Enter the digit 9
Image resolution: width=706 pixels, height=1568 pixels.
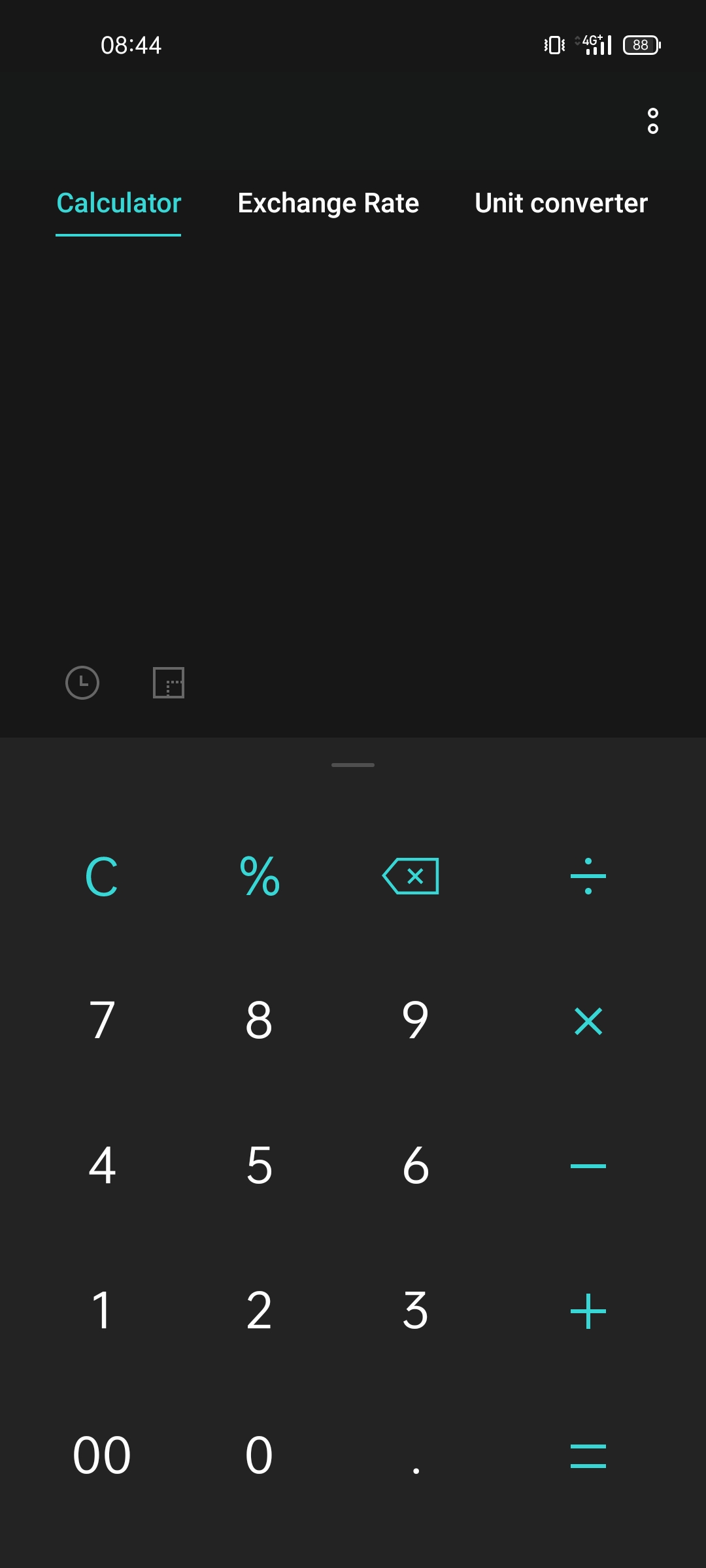coord(416,1021)
